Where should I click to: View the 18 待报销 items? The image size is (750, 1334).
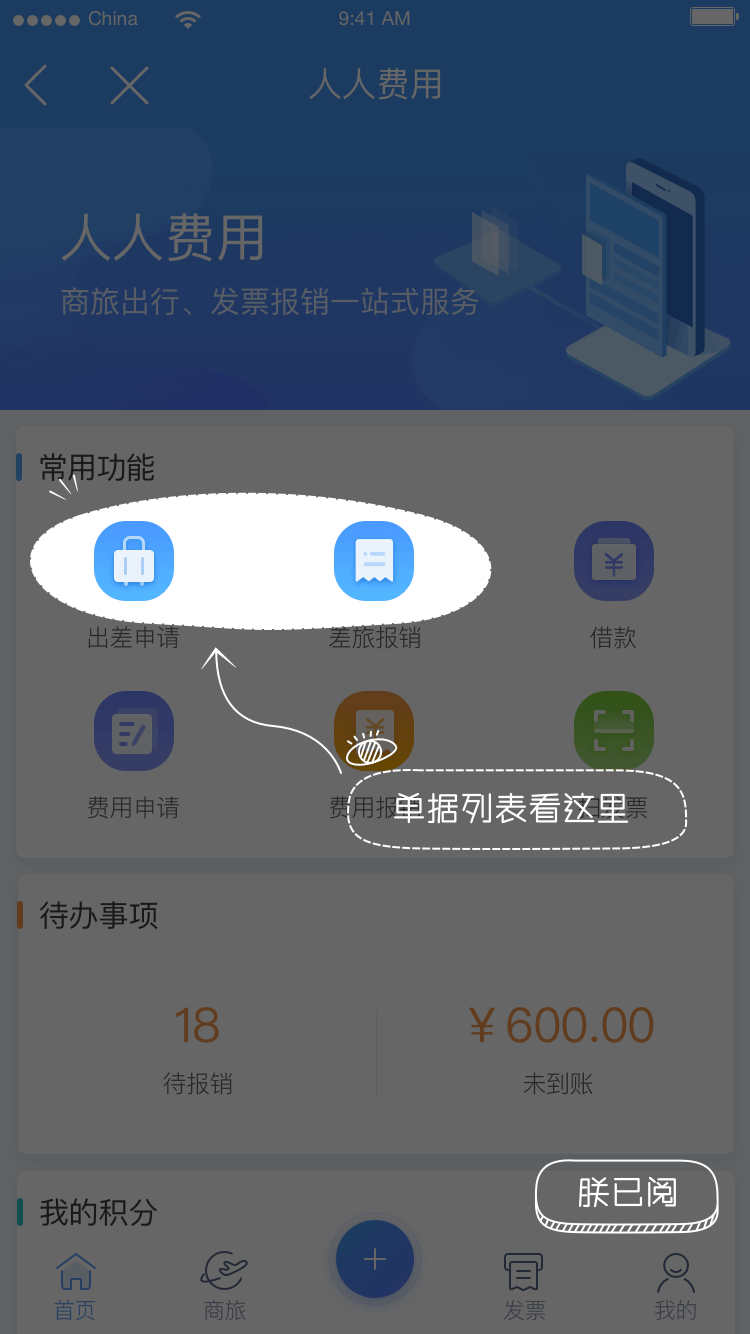pyautogui.click(x=197, y=1048)
